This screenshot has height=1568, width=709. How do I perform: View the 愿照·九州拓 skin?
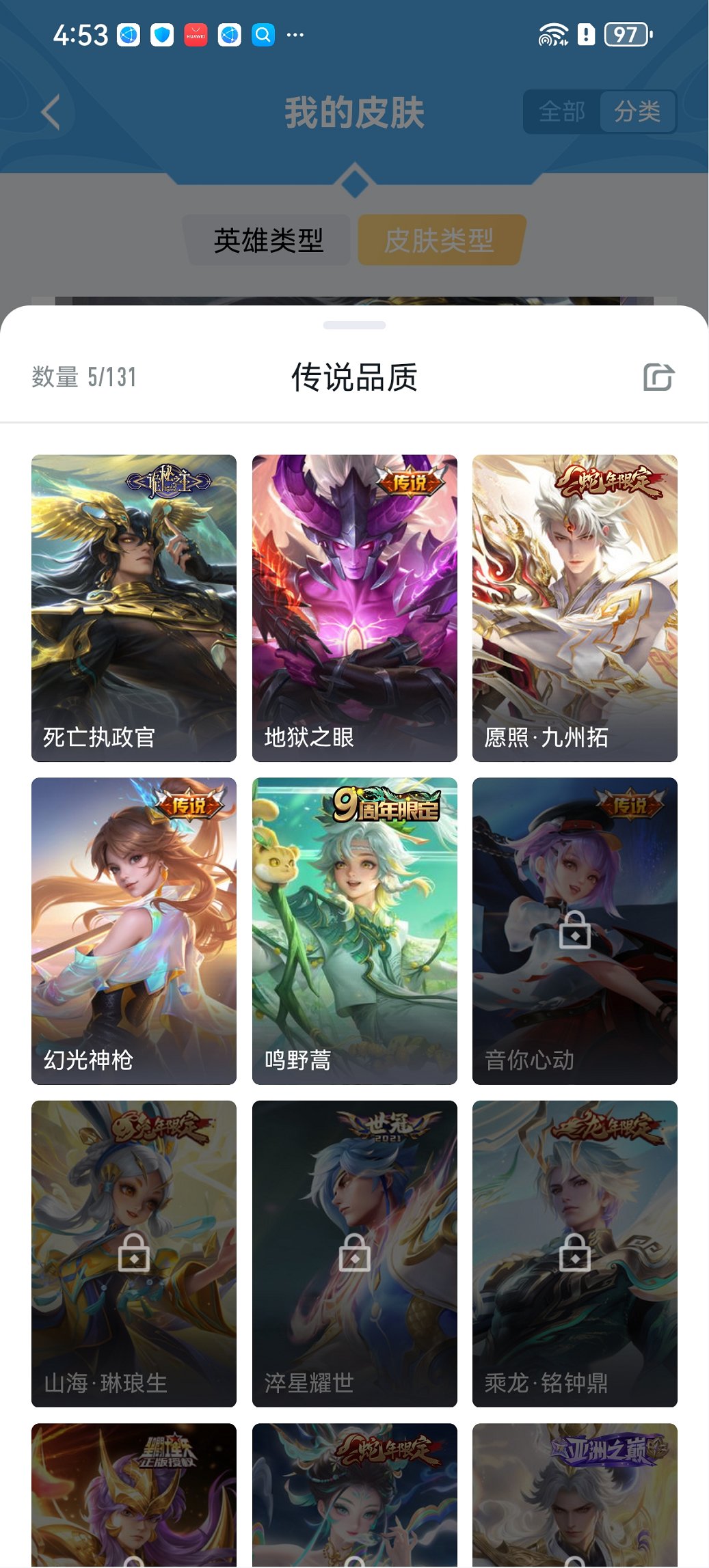click(x=574, y=607)
